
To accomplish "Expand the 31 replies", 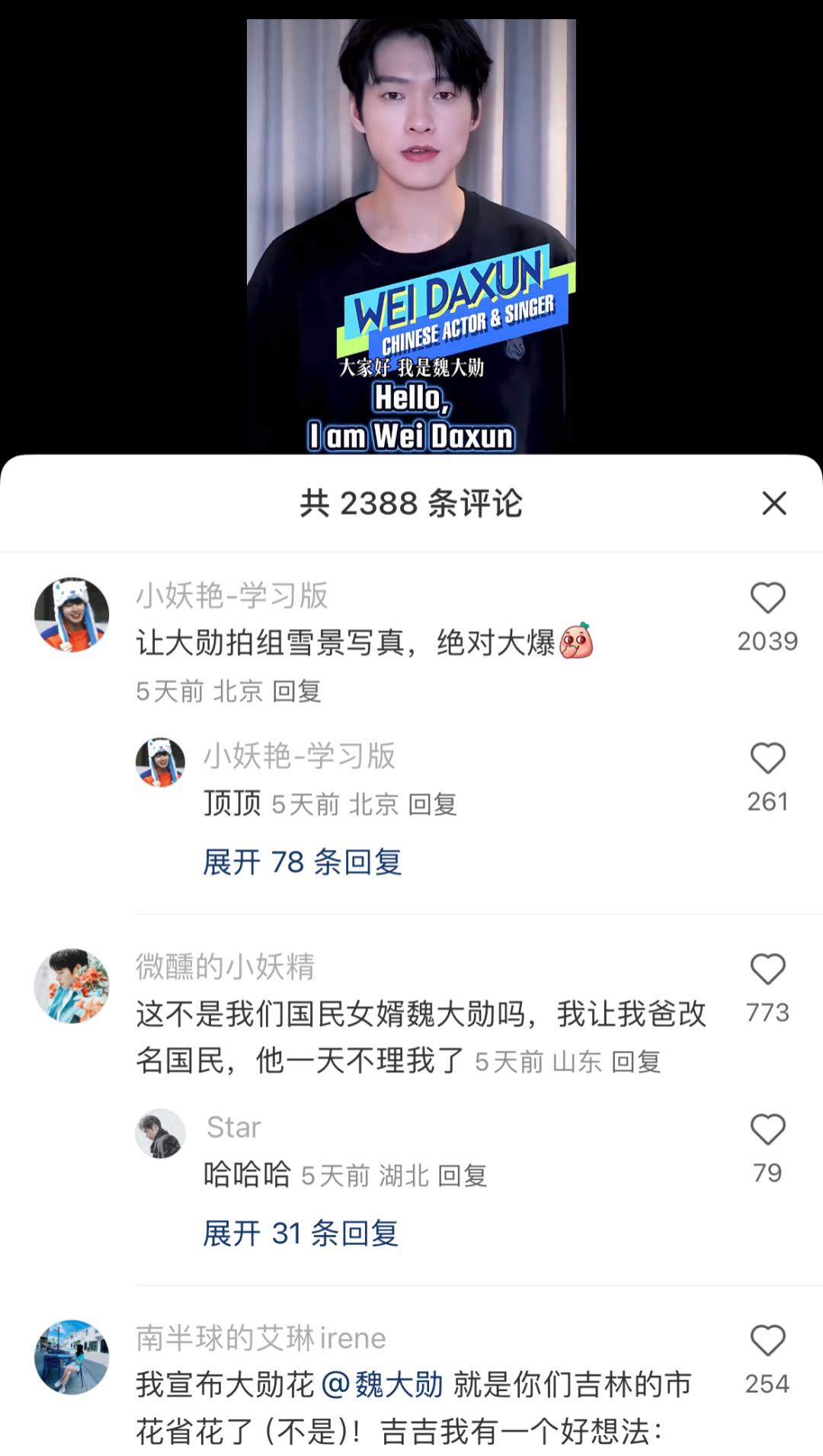I will 300,1233.
